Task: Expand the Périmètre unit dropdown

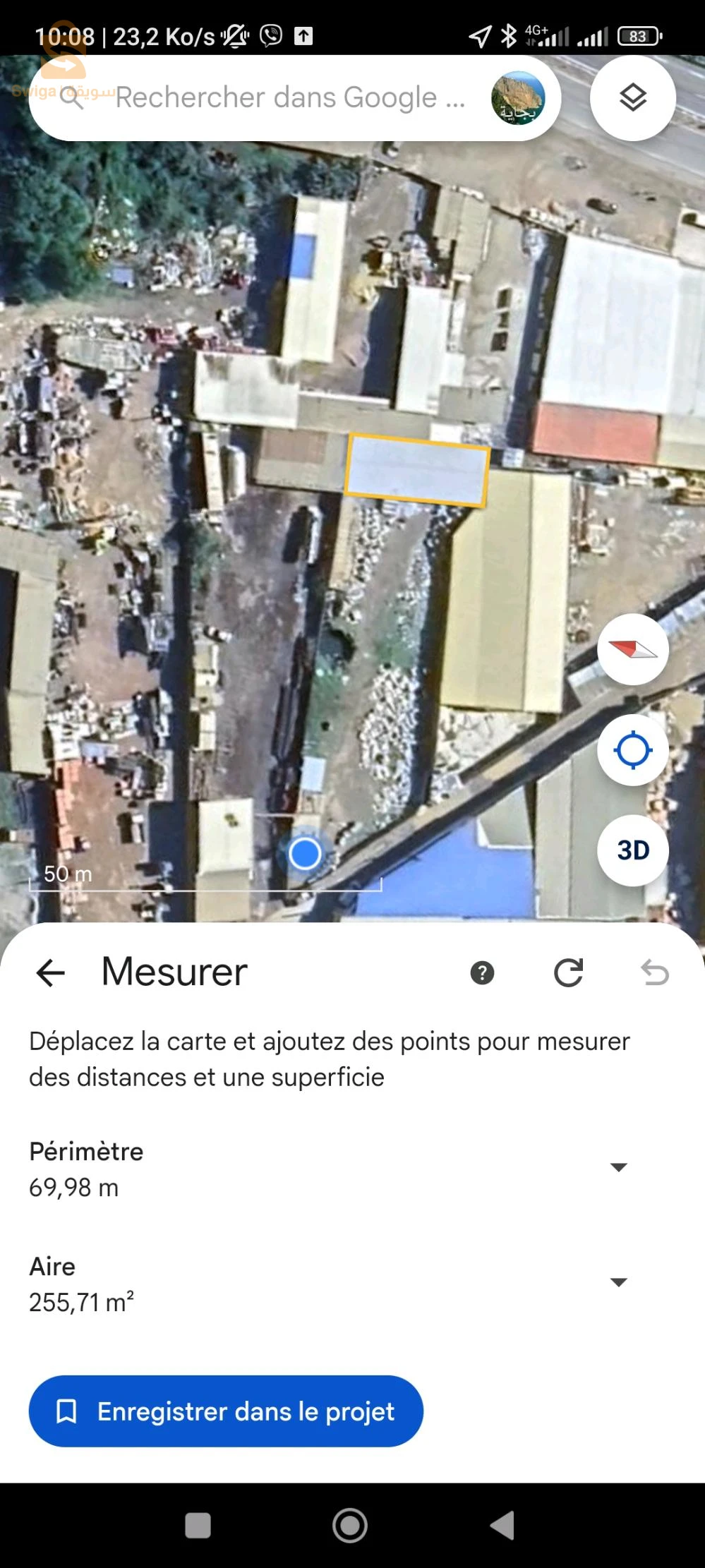Action: click(x=618, y=1167)
